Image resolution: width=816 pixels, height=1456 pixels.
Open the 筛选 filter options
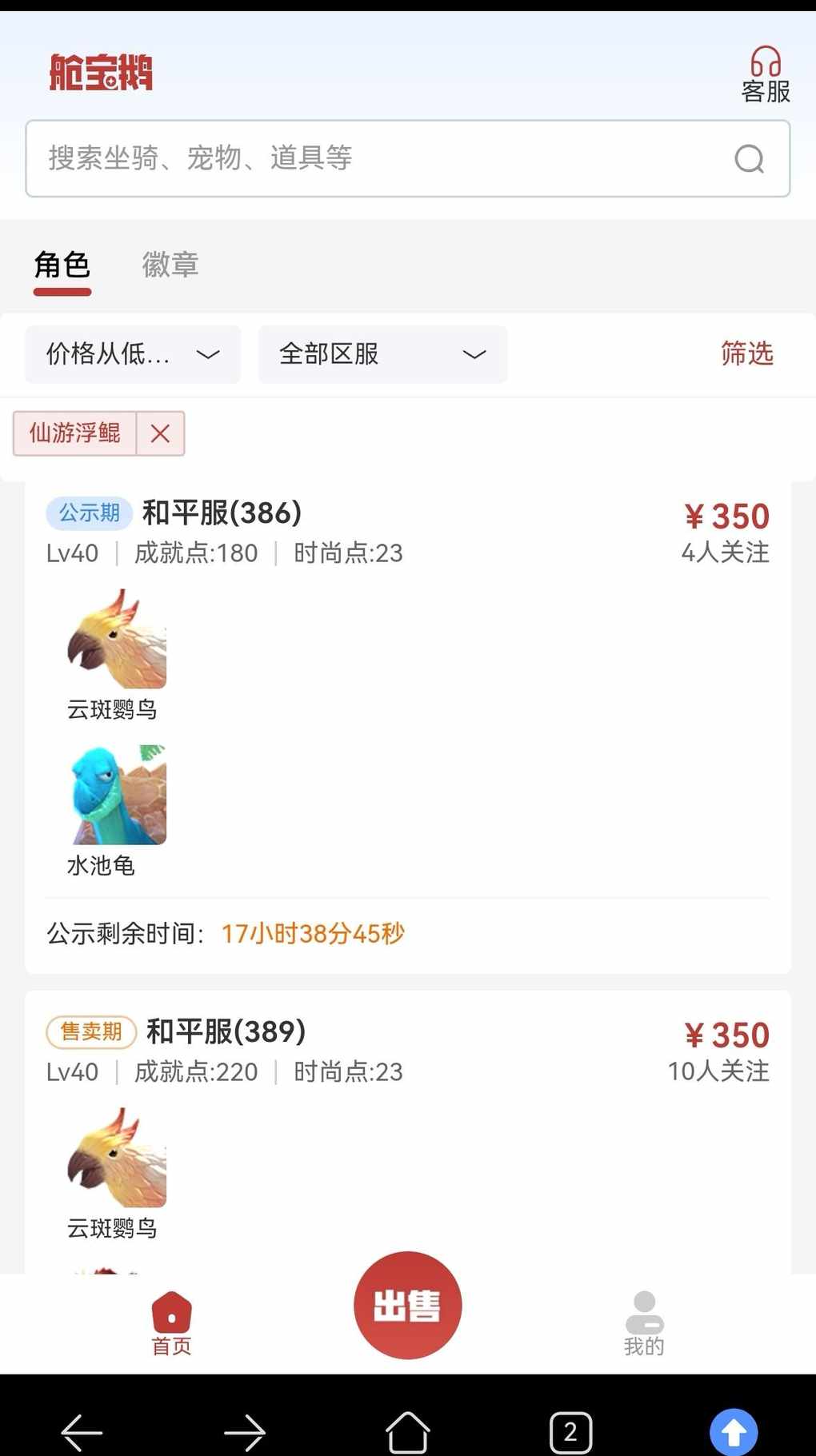746,353
